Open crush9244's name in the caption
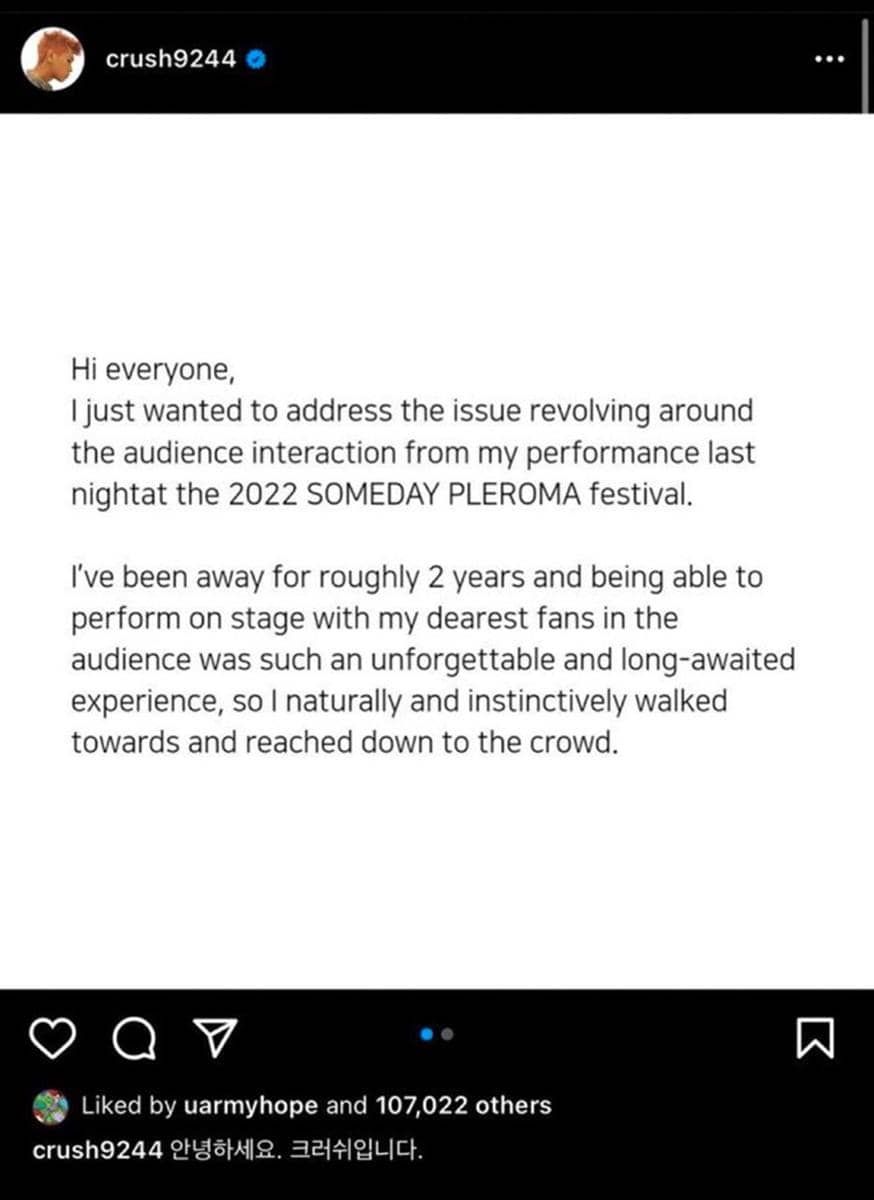This screenshot has height=1200, width=874. coord(97,1151)
